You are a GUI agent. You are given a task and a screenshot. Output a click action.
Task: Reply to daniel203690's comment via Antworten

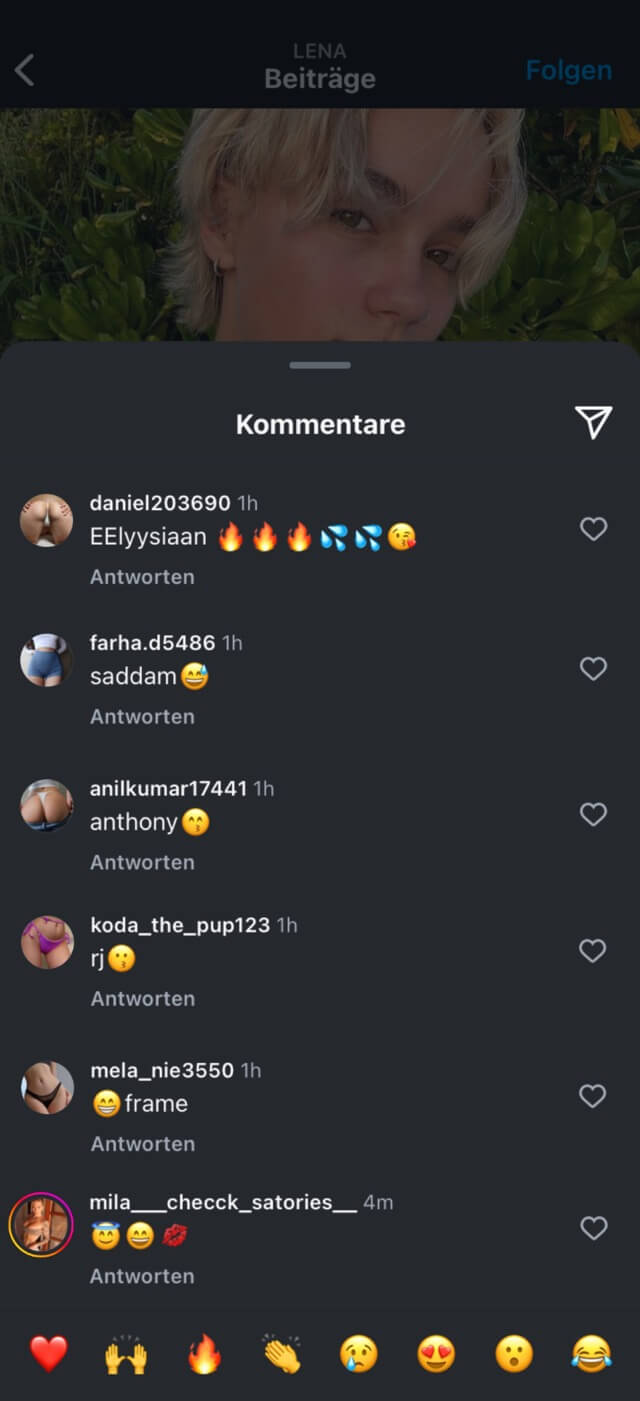pos(142,577)
